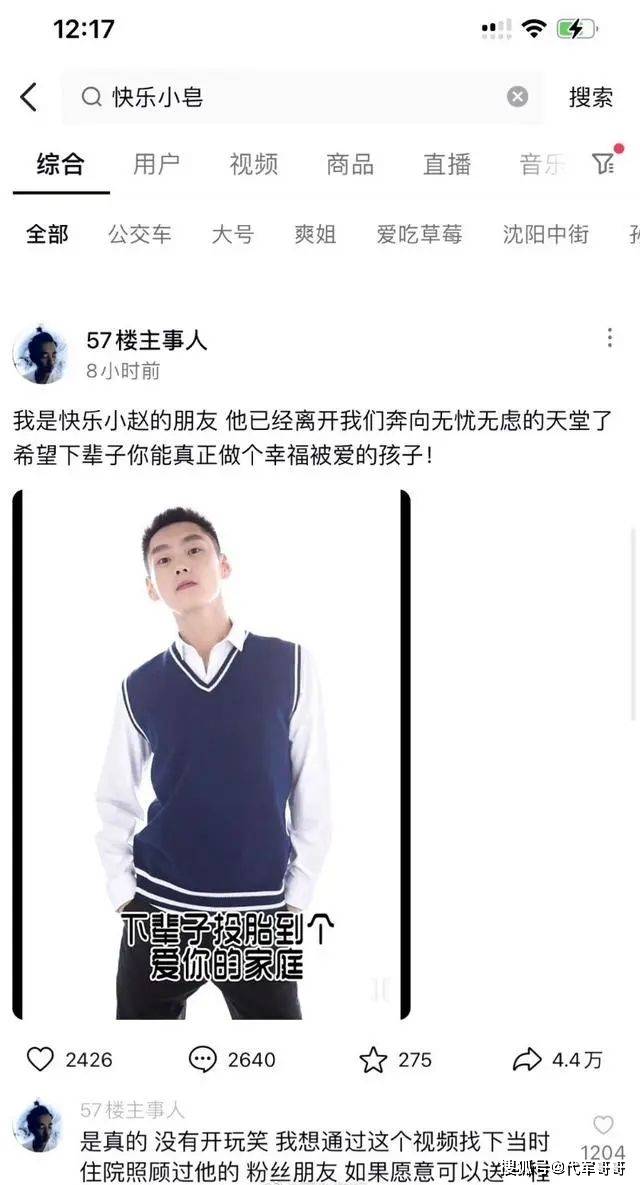
Task: Select the 沈阳中街 filter chip
Action: point(545,234)
